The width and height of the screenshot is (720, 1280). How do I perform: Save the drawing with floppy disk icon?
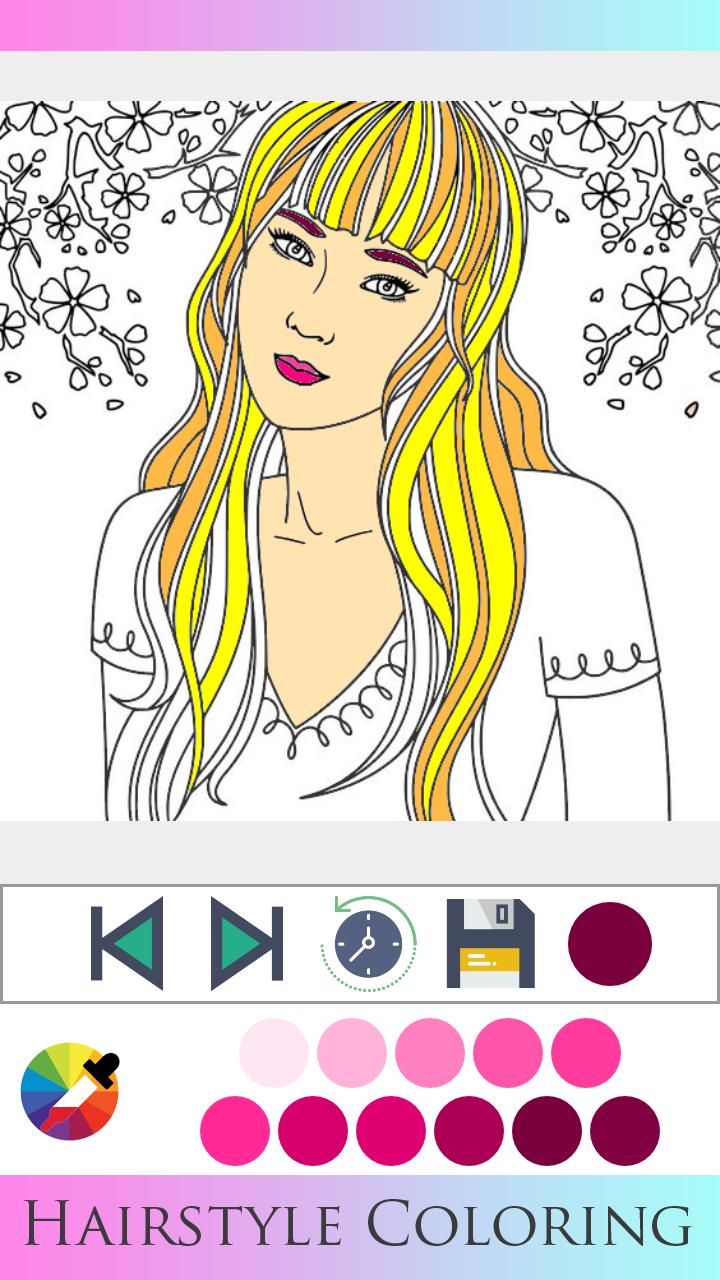point(490,943)
